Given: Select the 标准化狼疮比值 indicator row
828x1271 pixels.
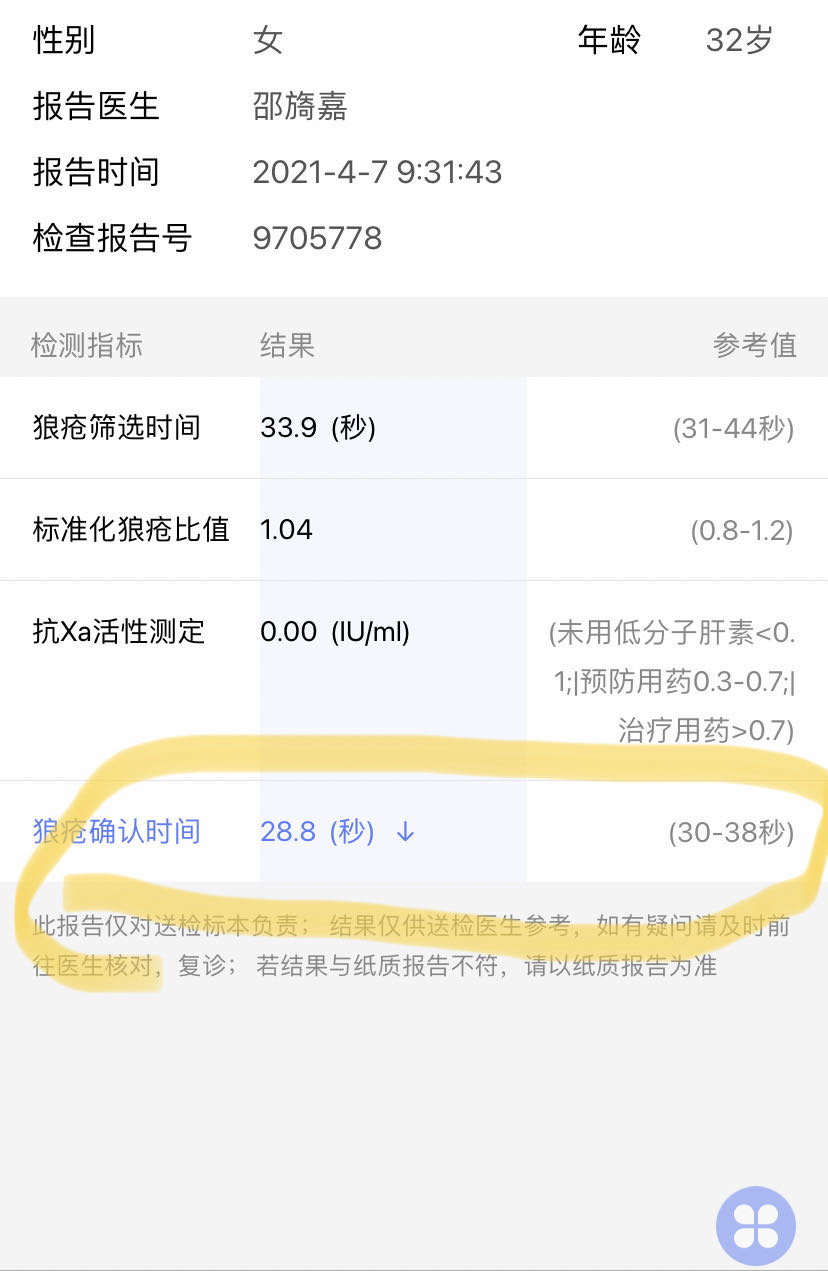Looking at the screenshot, I should [130, 530].
